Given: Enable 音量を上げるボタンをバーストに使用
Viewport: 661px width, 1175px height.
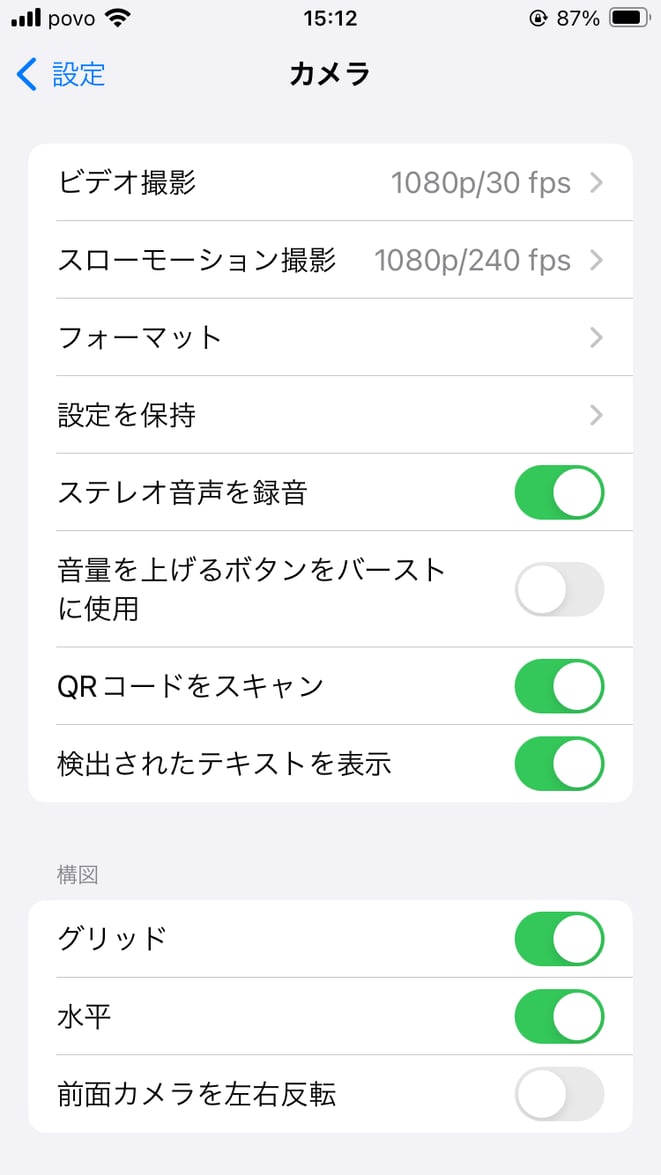Looking at the screenshot, I should pos(559,589).
